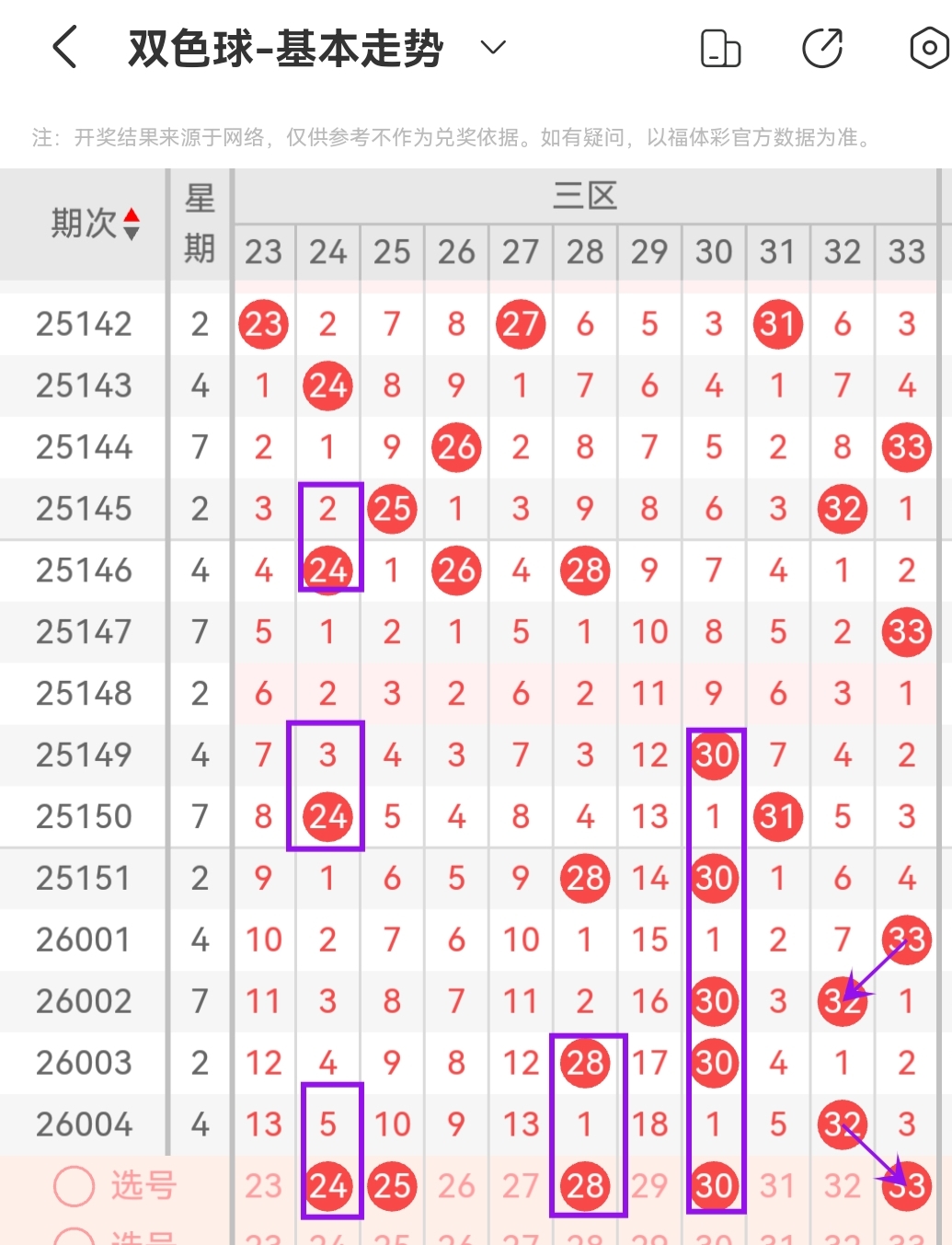Tap red ball 30 in row 26002
This screenshot has width=952, height=1245.
pyautogui.click(x=715, y=1001)
